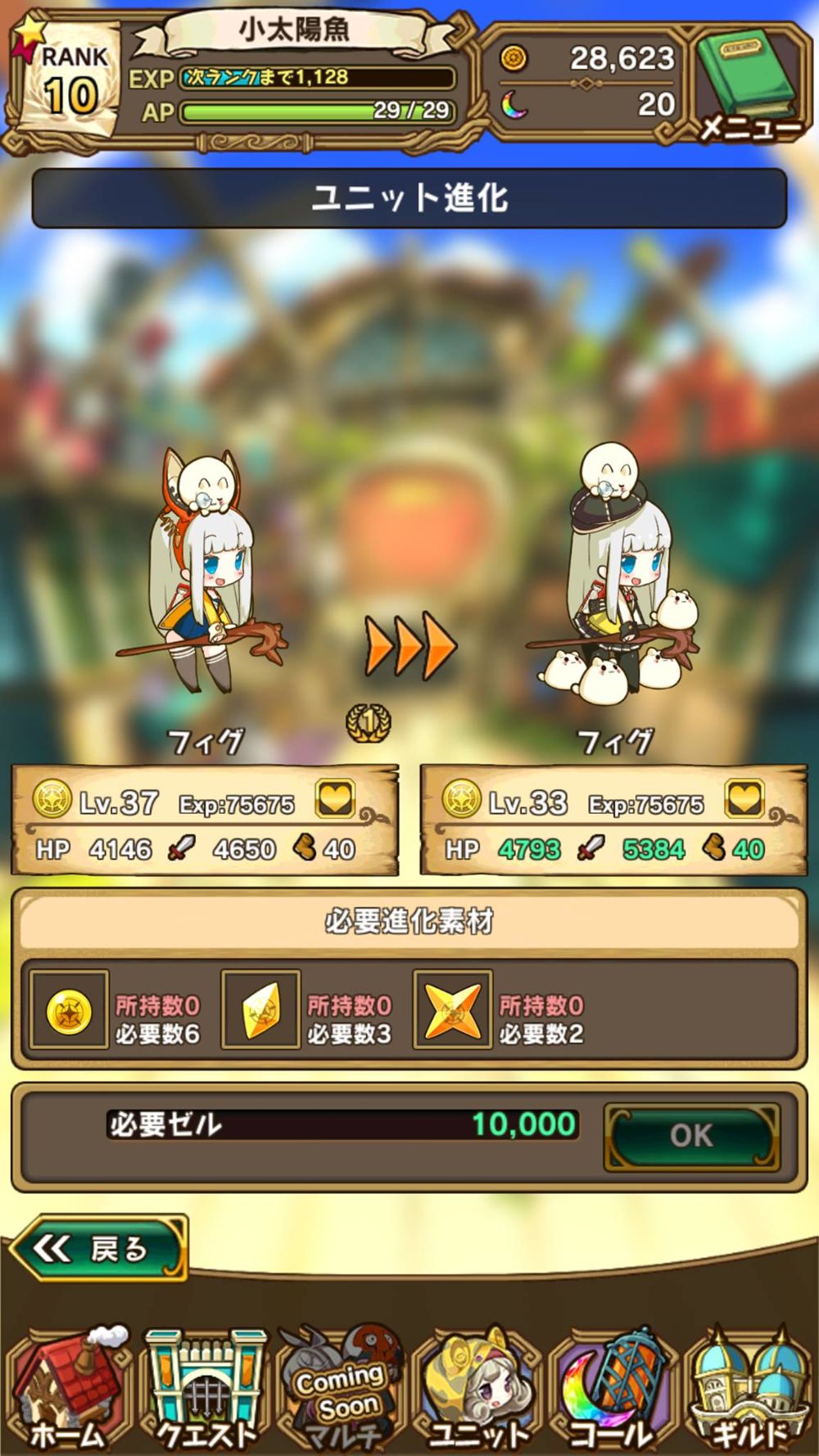Select the yellow crystal evolution material

(261, 1011)
